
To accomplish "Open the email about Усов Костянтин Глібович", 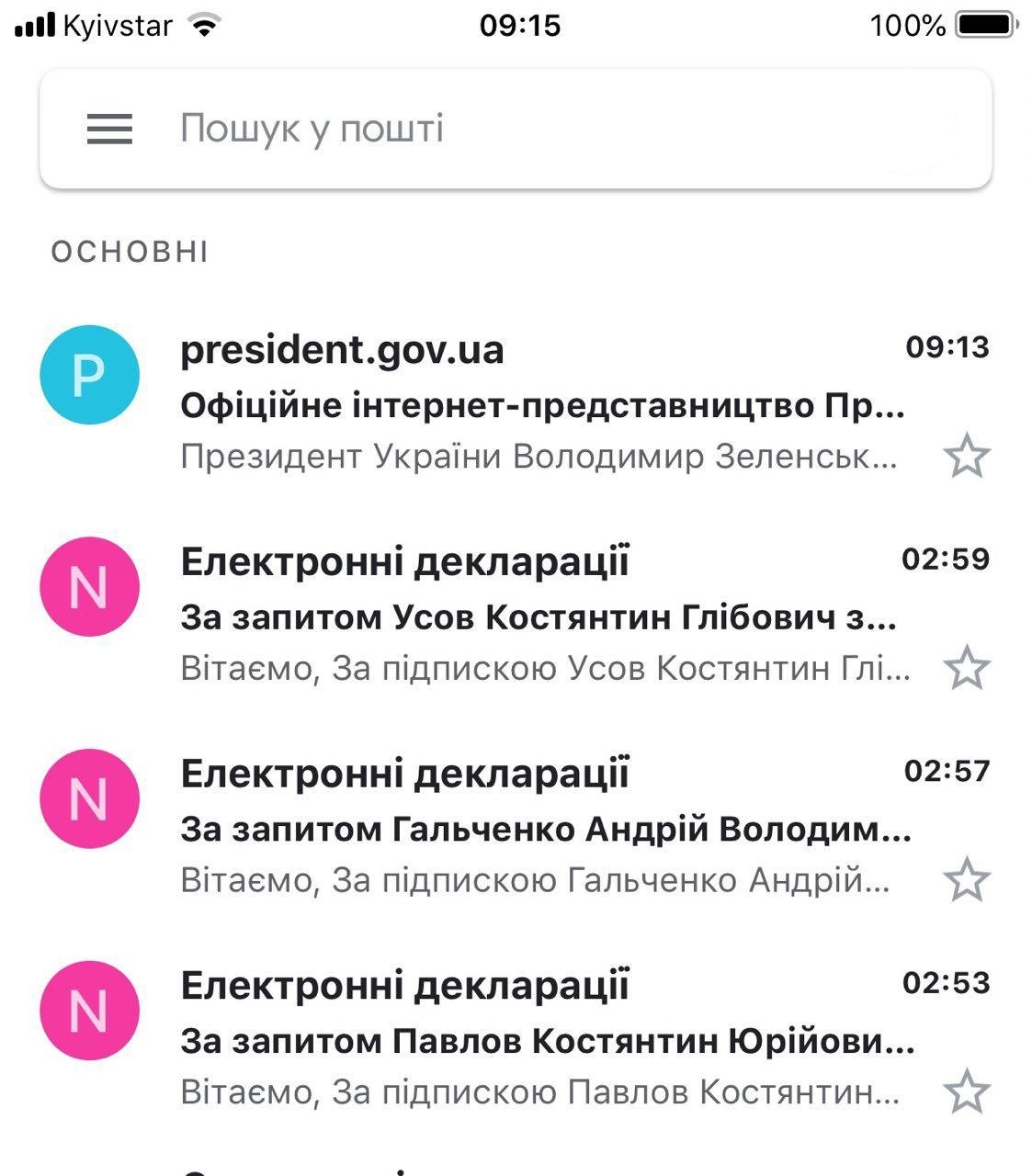I will click(x=542, y=616).
